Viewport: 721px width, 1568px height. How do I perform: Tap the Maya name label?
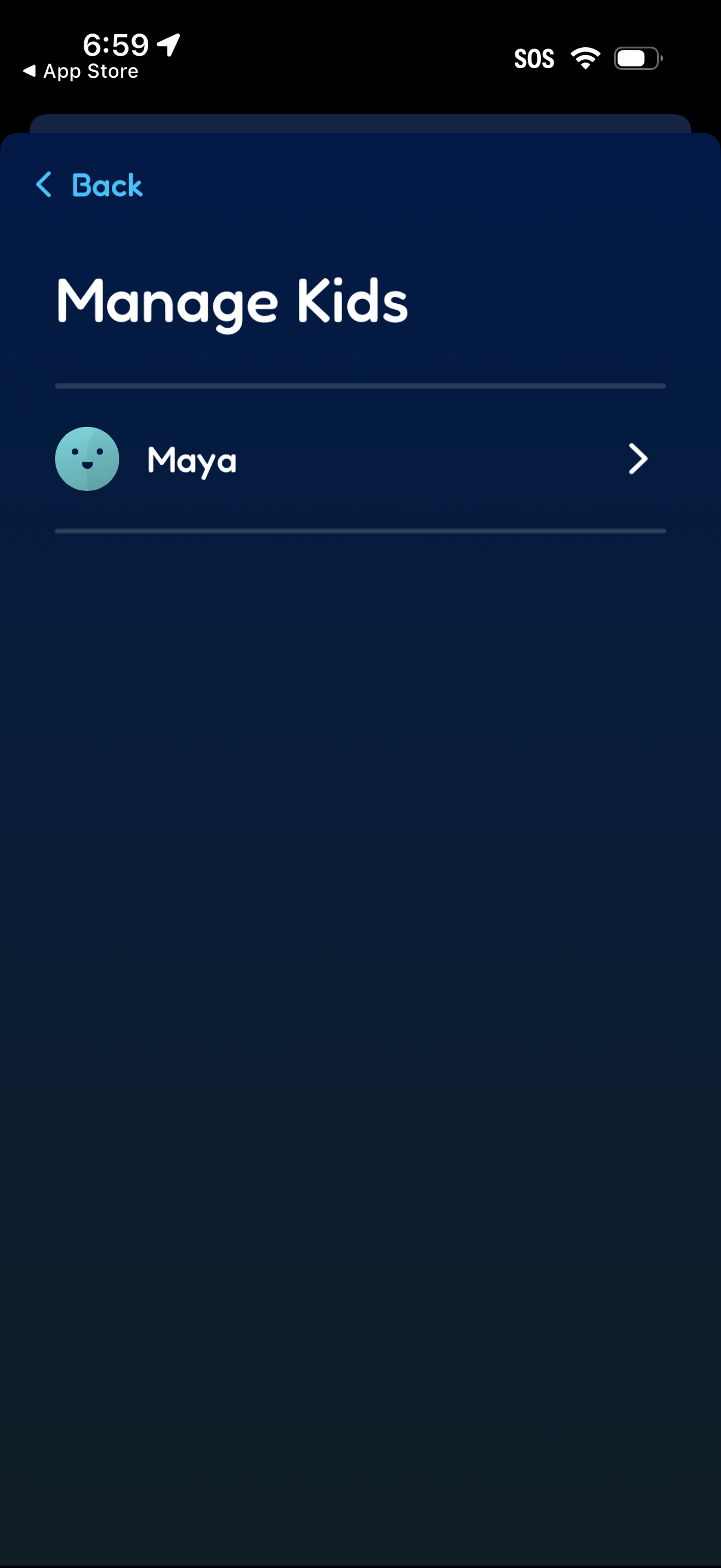(x=193, y=461)
